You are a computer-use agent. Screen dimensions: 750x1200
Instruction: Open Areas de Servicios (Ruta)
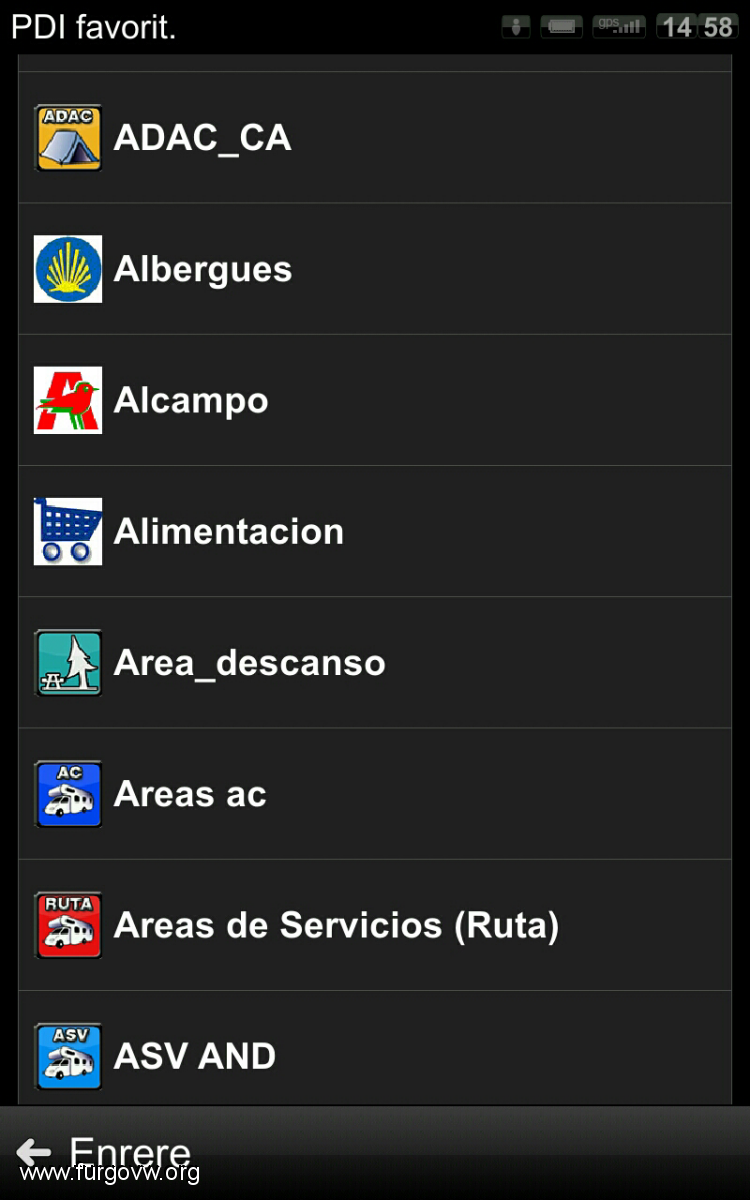point(375,925)
